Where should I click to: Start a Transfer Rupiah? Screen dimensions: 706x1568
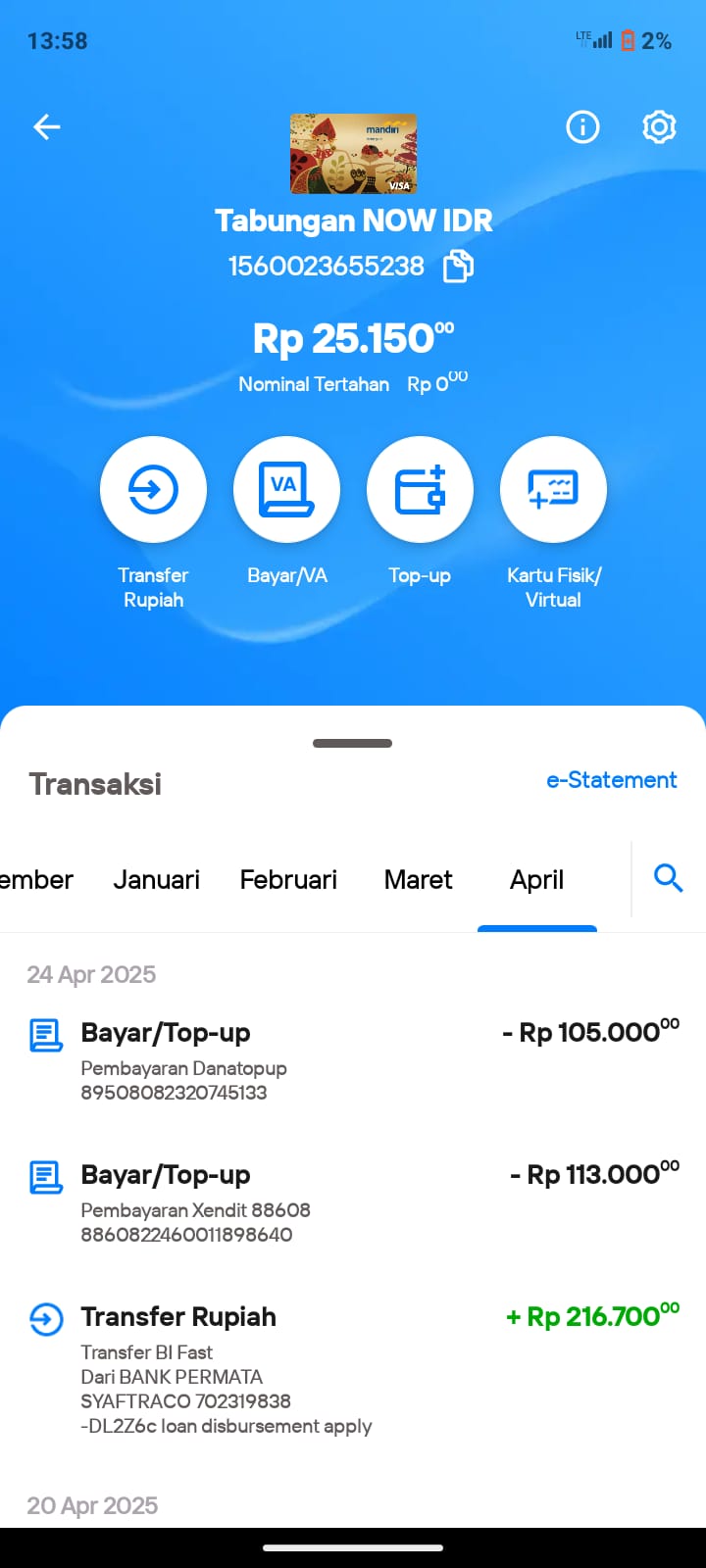[153, 489]
